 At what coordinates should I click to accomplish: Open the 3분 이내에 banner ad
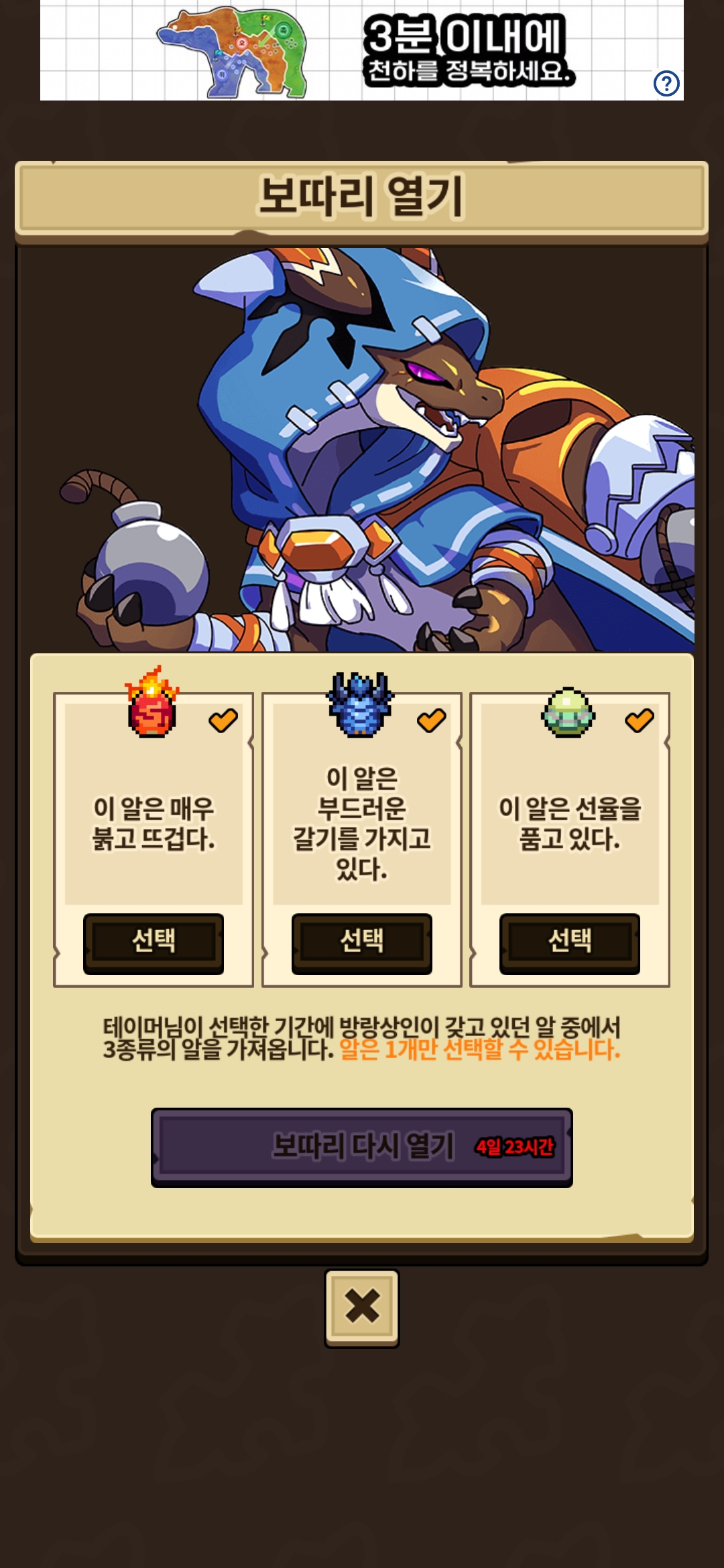tap(362, 51)
